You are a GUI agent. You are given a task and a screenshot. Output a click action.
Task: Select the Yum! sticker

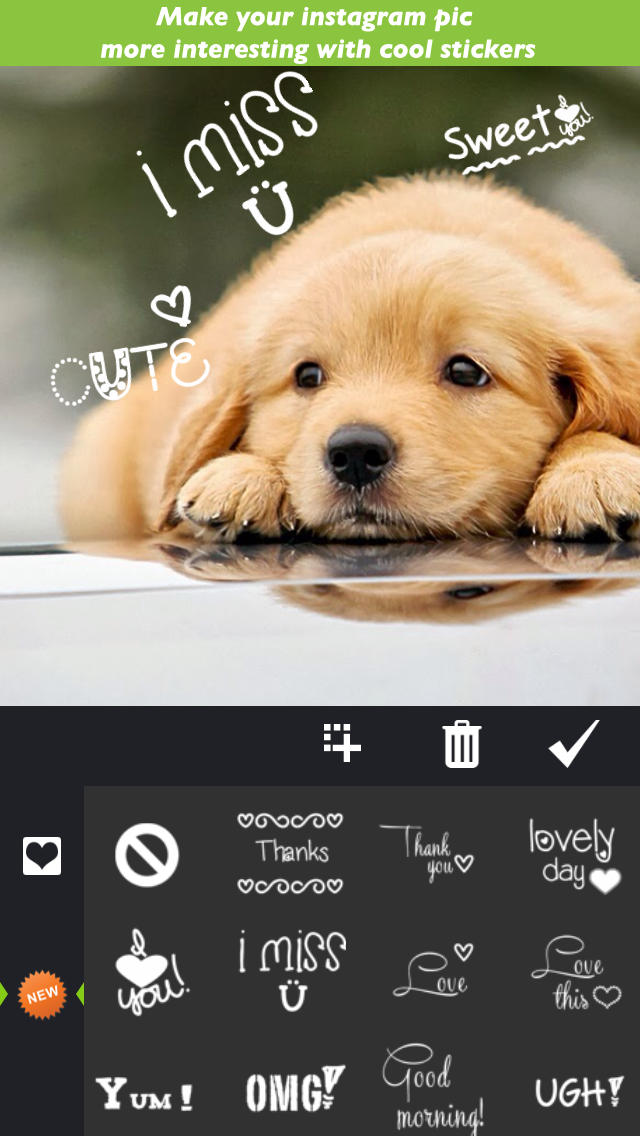pos(145,1094)
